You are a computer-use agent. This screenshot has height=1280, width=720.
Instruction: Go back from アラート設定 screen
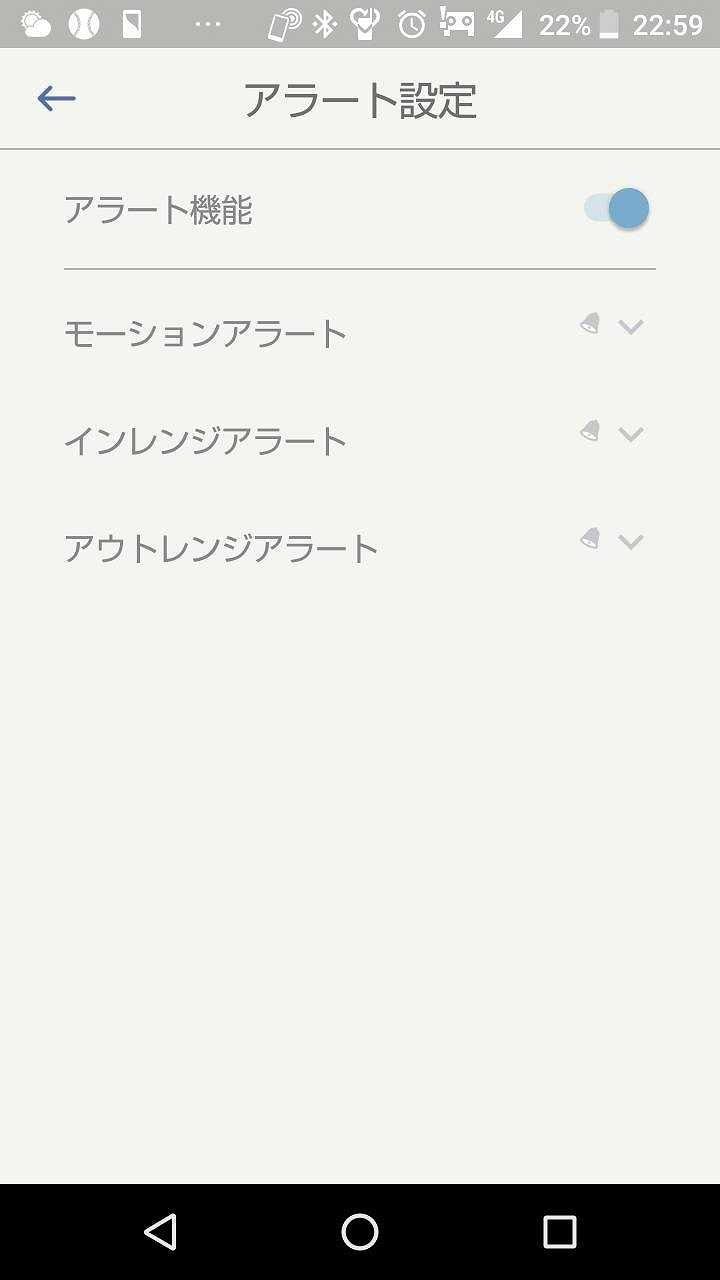pos(56,98)
